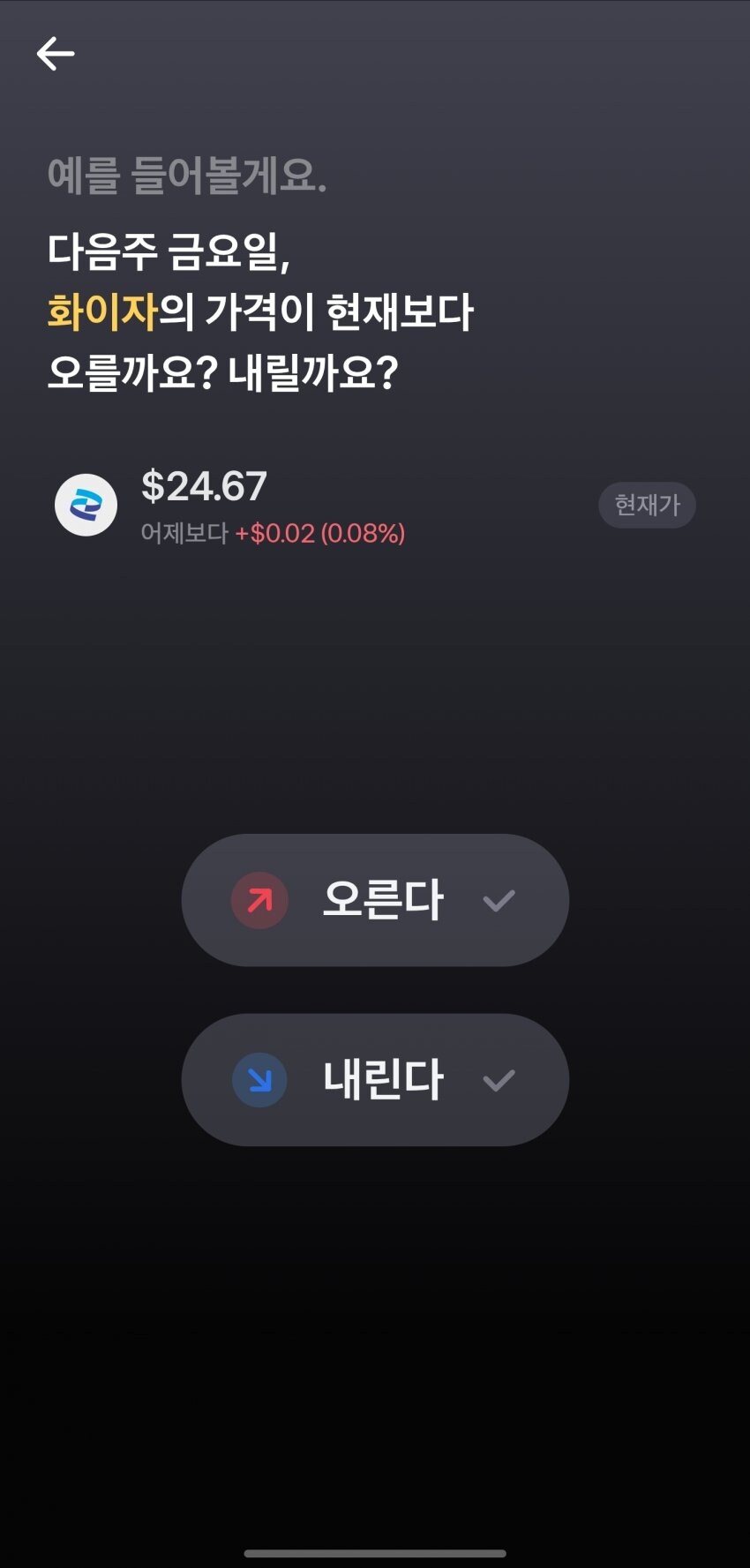Expand the chevron in the 오른다 row
The image size is (750, 1568).
pyautogui.click(x=499, y=900)
